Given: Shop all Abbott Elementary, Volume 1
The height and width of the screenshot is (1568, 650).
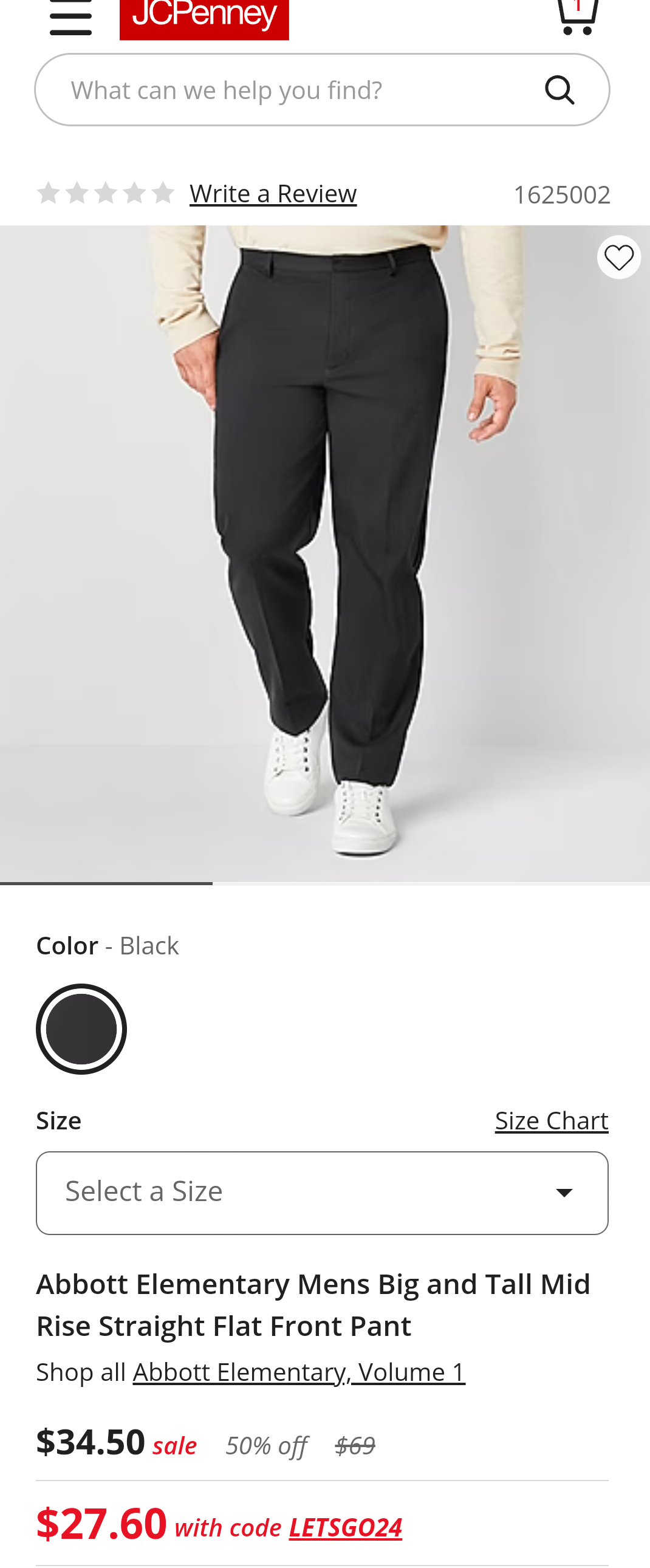Looking at the screenshot, I should click(x=299, y=1372).
